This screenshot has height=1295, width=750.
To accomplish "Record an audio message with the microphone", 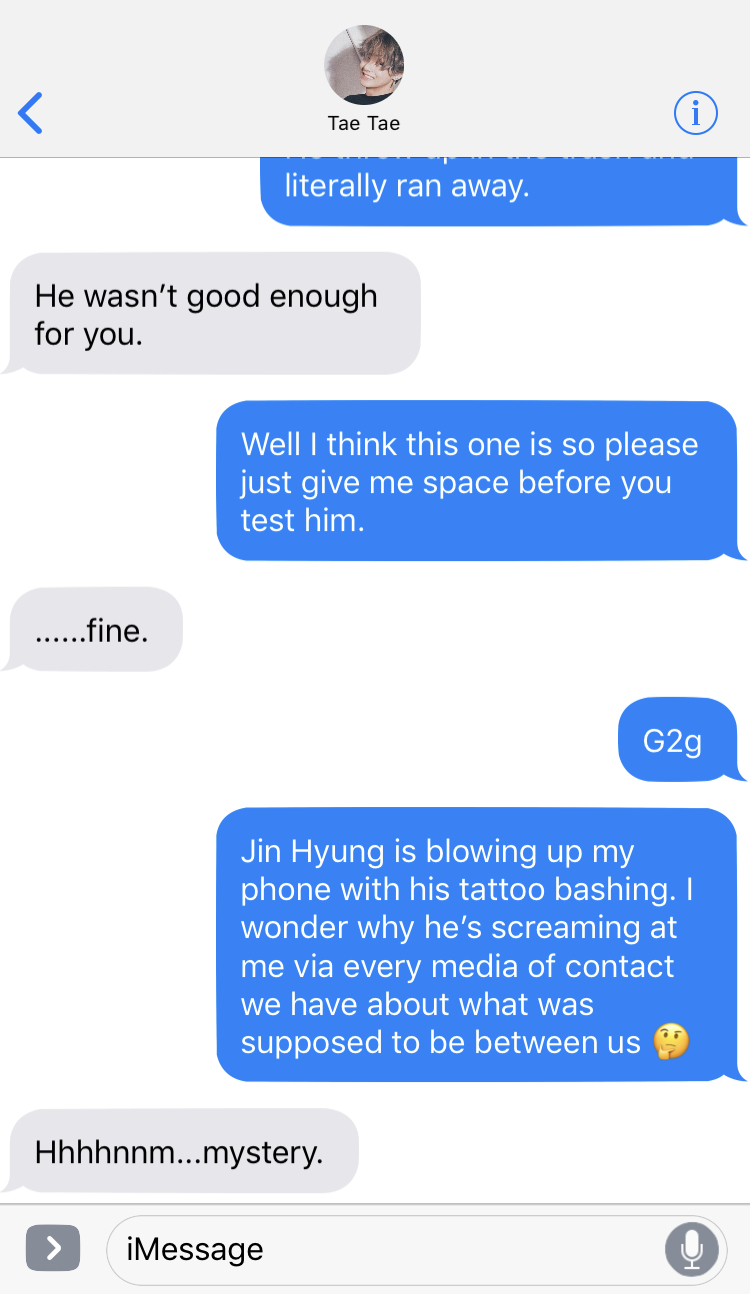I will click(x=691, y=1248).
